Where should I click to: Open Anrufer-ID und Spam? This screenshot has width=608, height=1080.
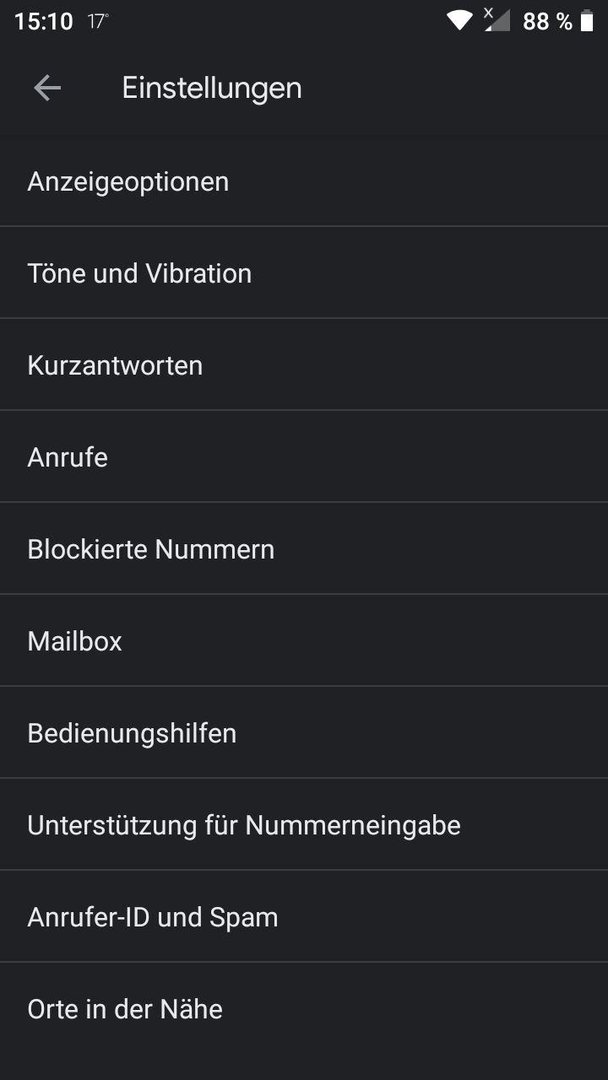pos(304,916)
